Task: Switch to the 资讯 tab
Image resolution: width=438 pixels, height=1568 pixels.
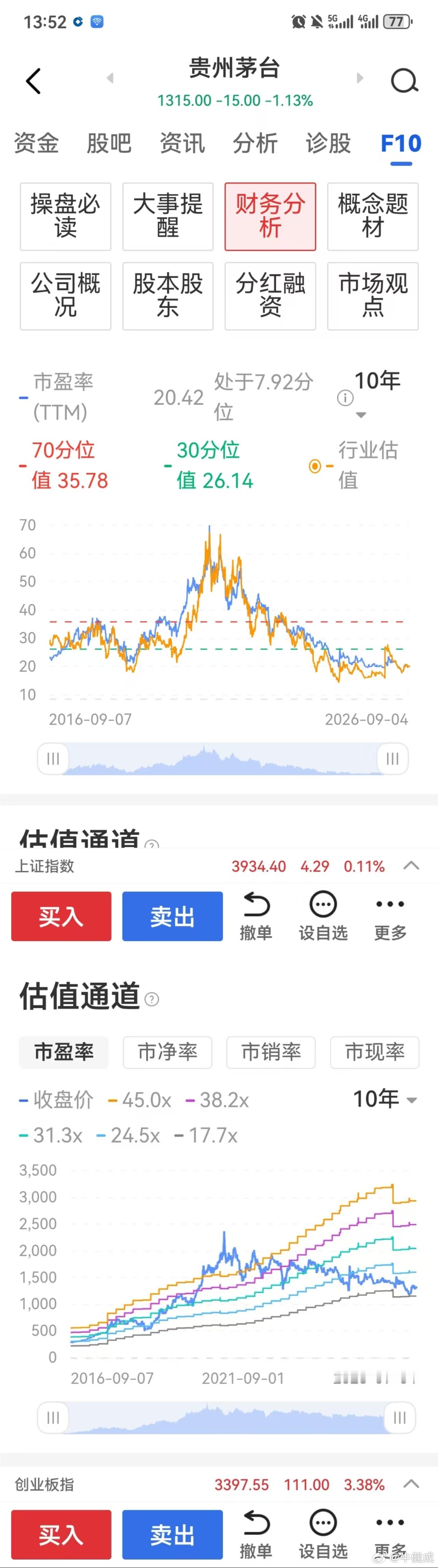Action: click(182, 143)
